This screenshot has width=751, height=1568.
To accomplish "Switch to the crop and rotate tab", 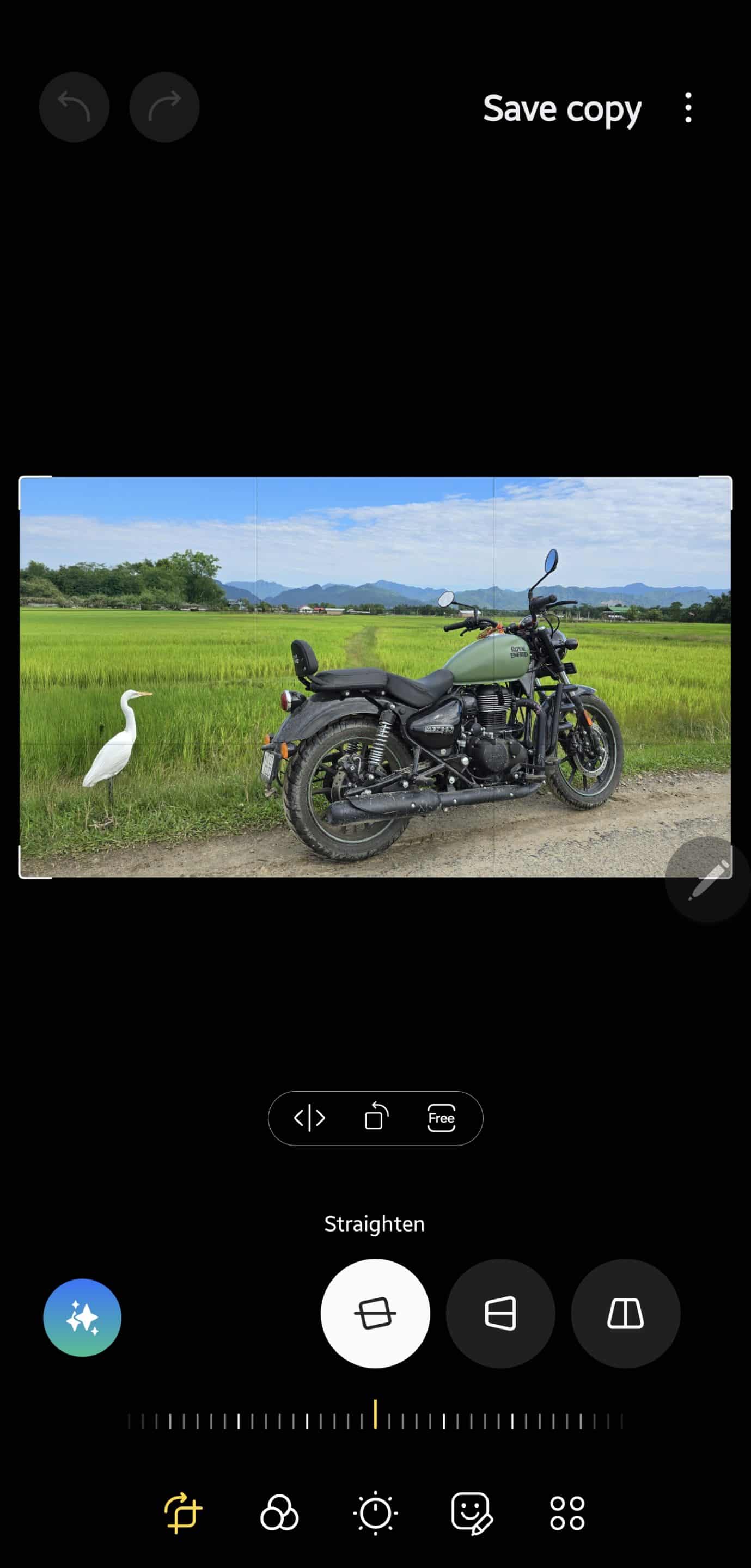I will pyautogui.click(x=184, y=1512).
